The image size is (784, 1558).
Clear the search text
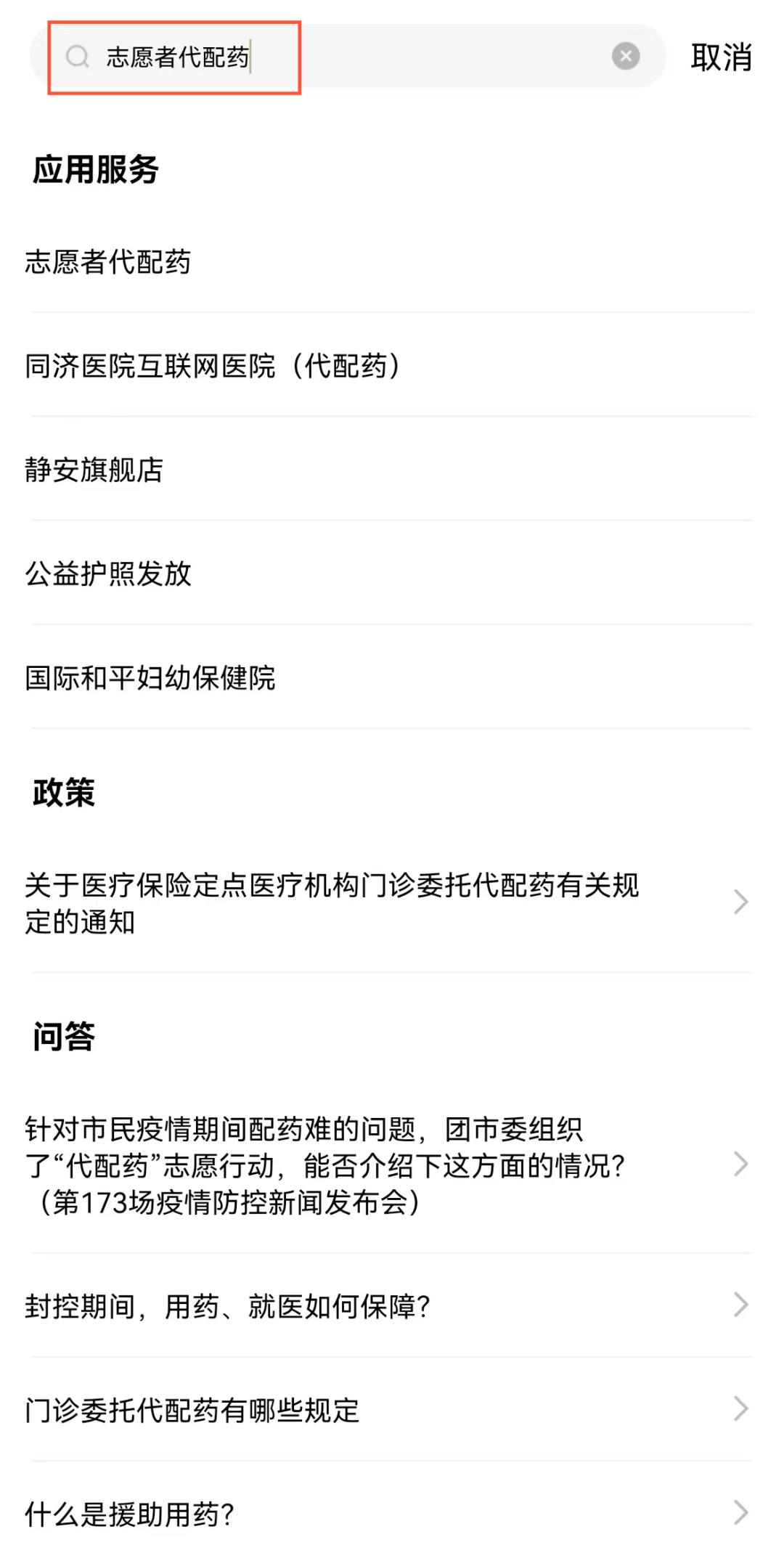pyautogui.click(x=625, y=56)
